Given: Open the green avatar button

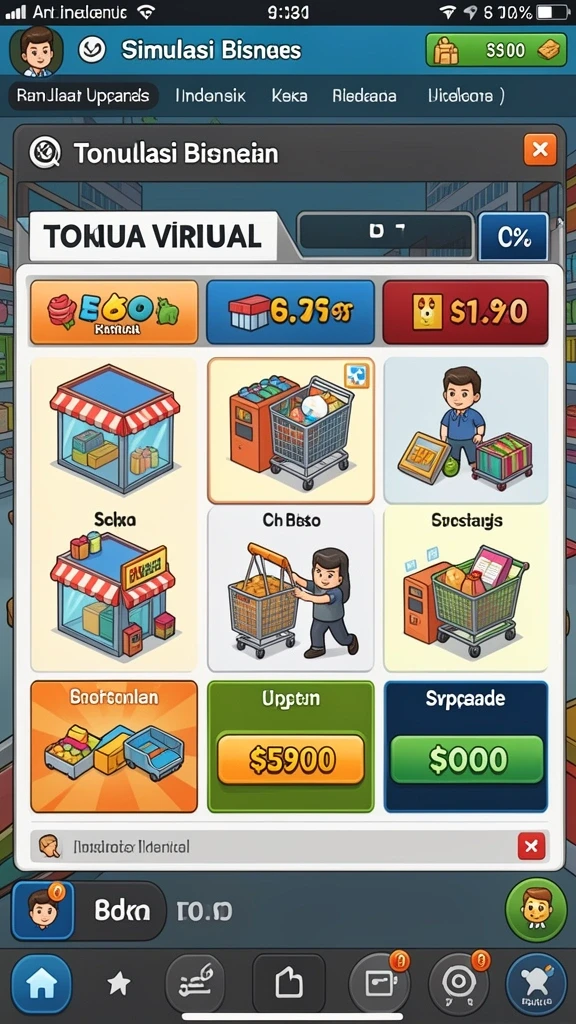Looking at the screenshot, I should click(536, 909).
